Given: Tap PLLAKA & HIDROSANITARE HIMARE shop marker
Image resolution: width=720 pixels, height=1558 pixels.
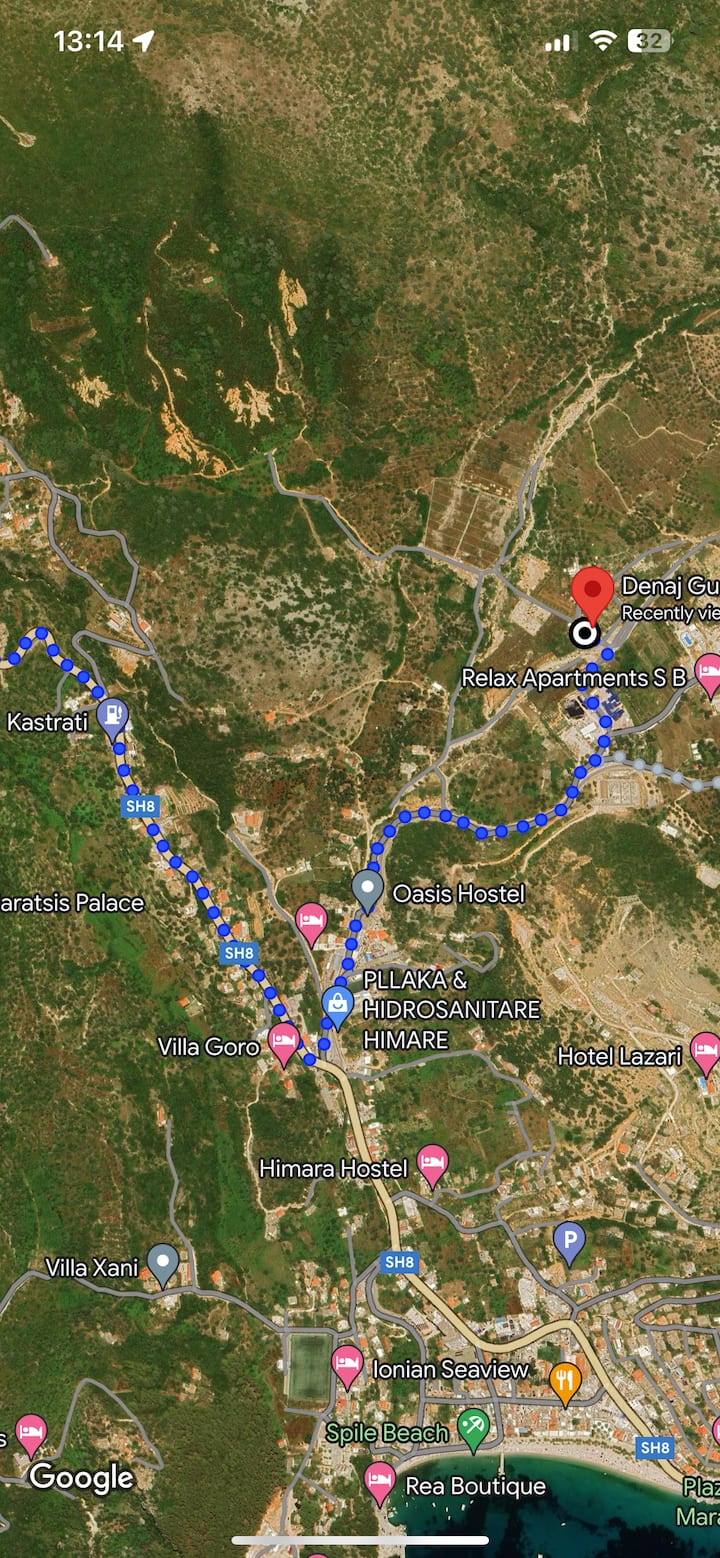Looking at the screenshot, I should [338, 1004].
